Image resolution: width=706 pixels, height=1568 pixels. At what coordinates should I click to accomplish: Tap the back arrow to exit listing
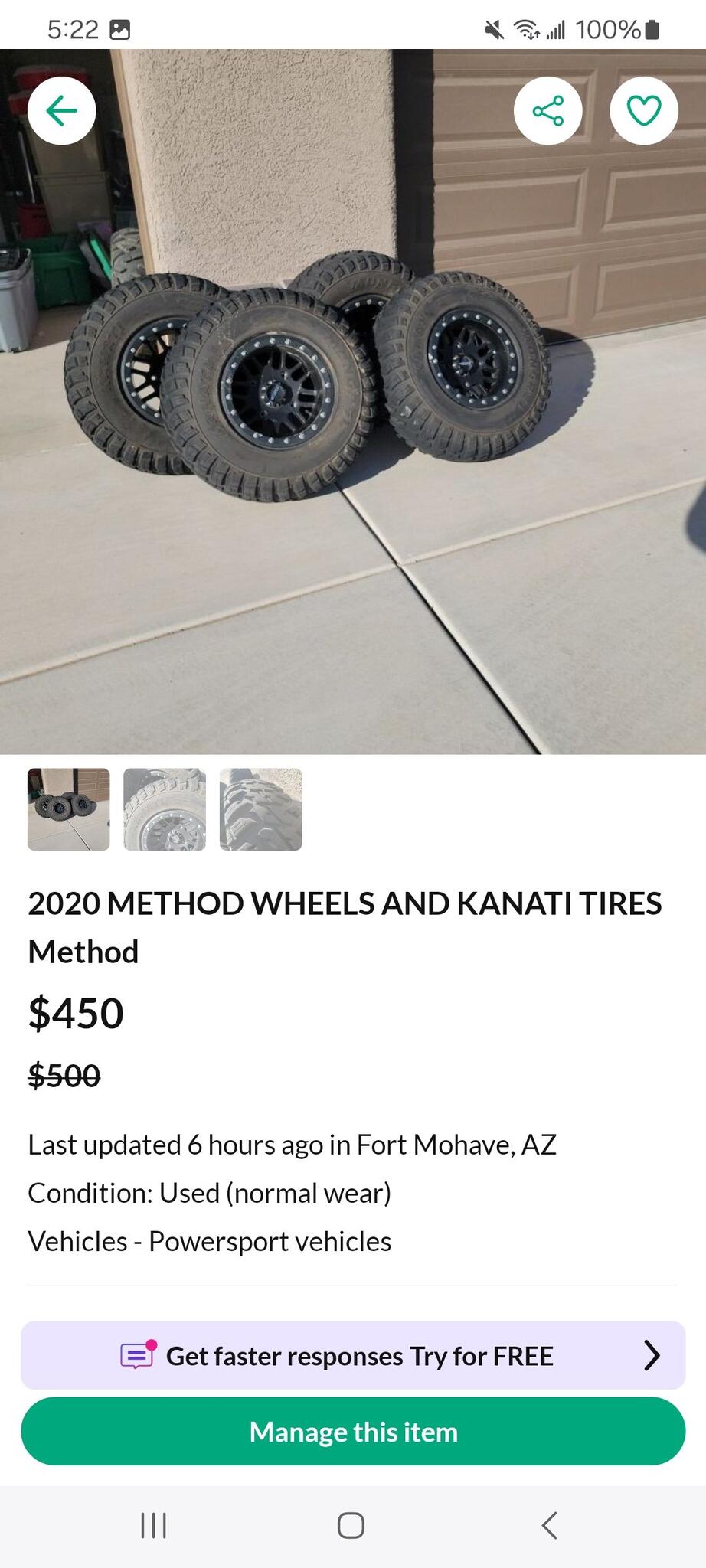(62, 110)
